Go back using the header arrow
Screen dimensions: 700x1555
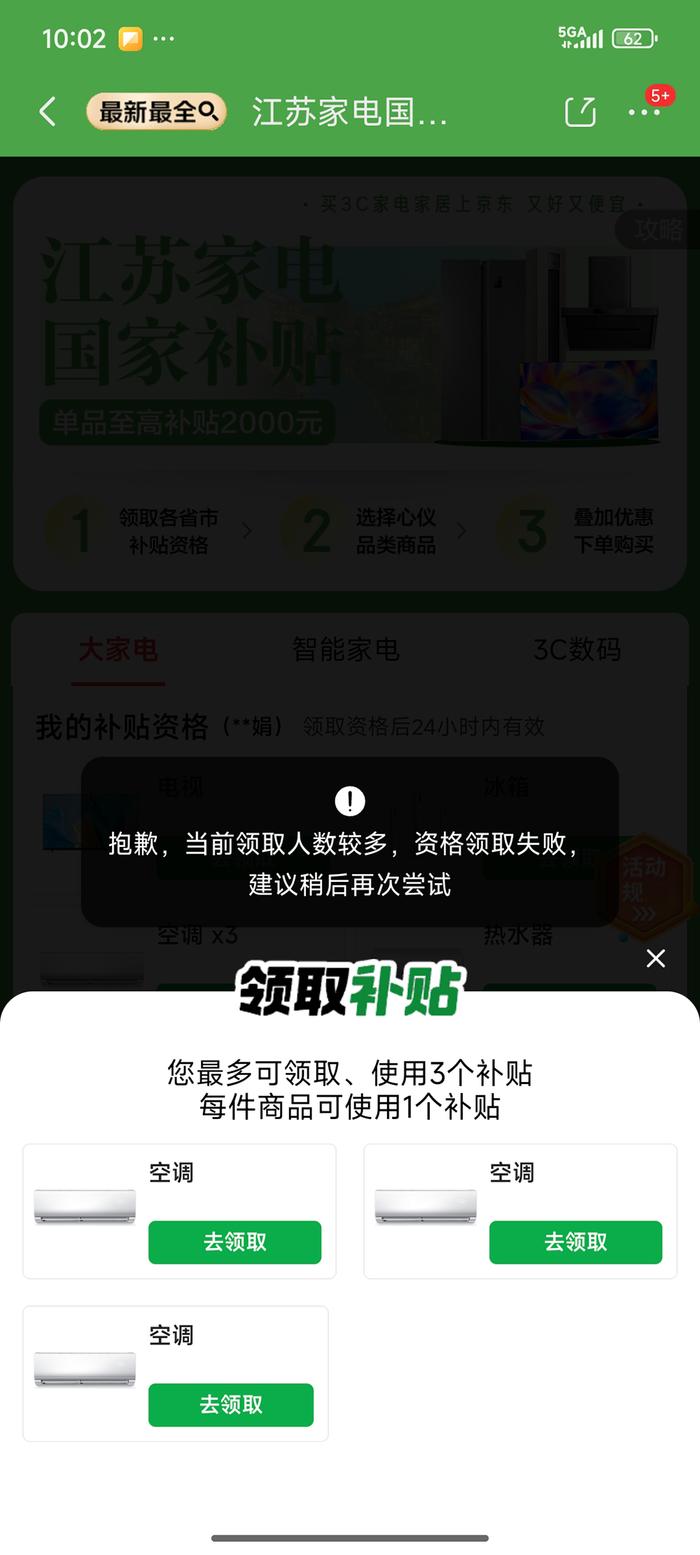pos(47,111)
